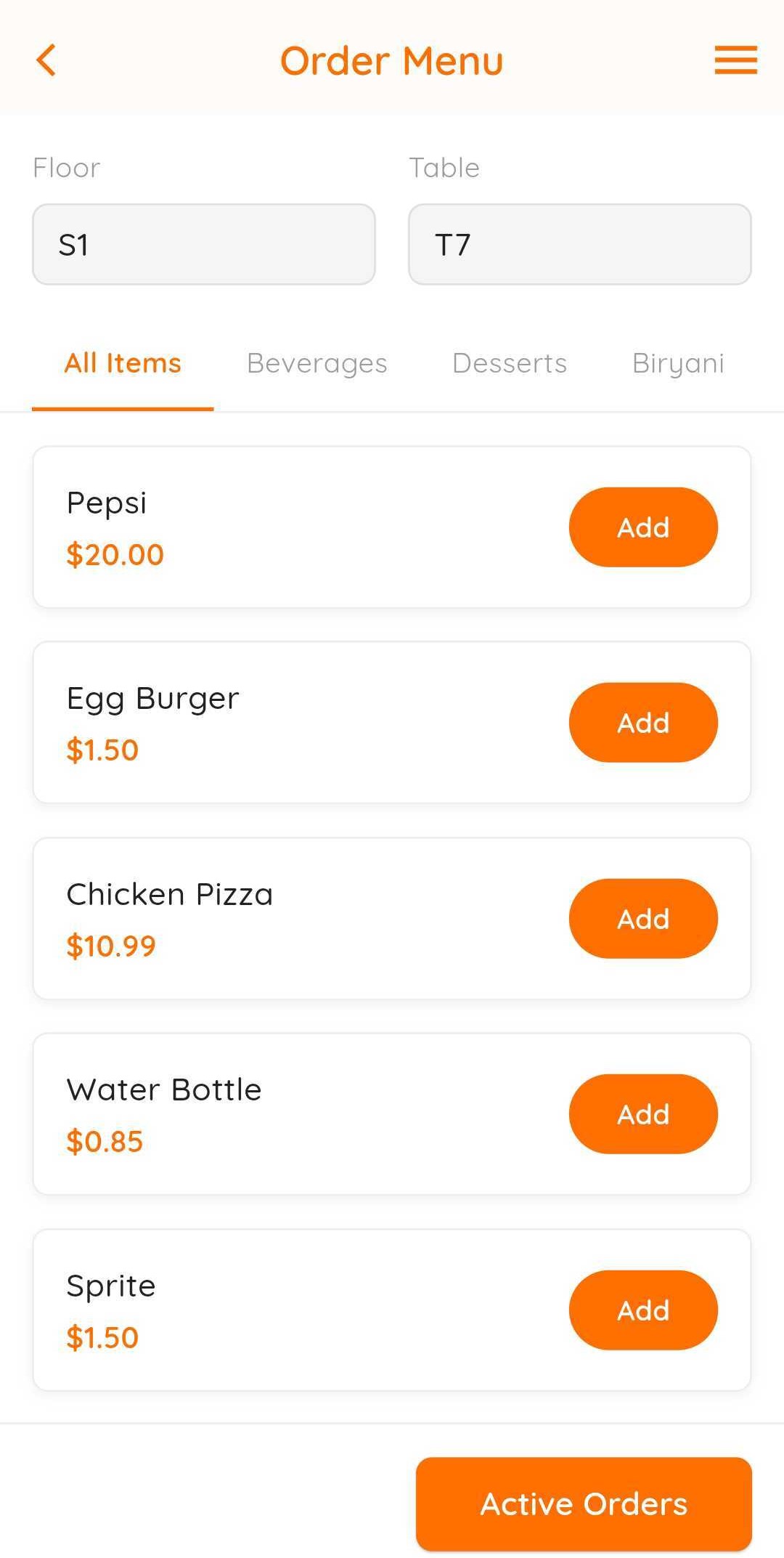Click the Sprite price of $1.50
Screen dimensions: 784x1558
(x=102, y=1336)
